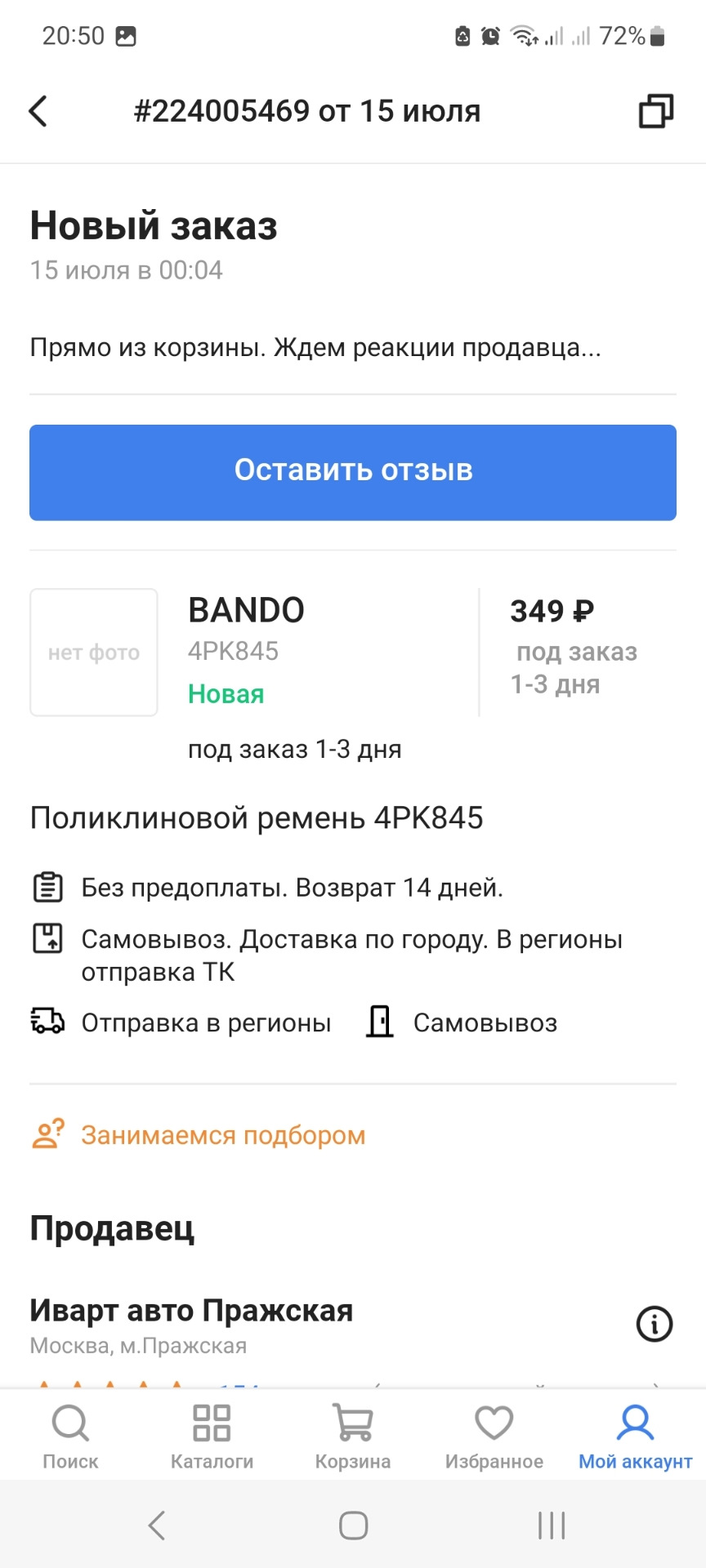Tap the system home button

353,1525
